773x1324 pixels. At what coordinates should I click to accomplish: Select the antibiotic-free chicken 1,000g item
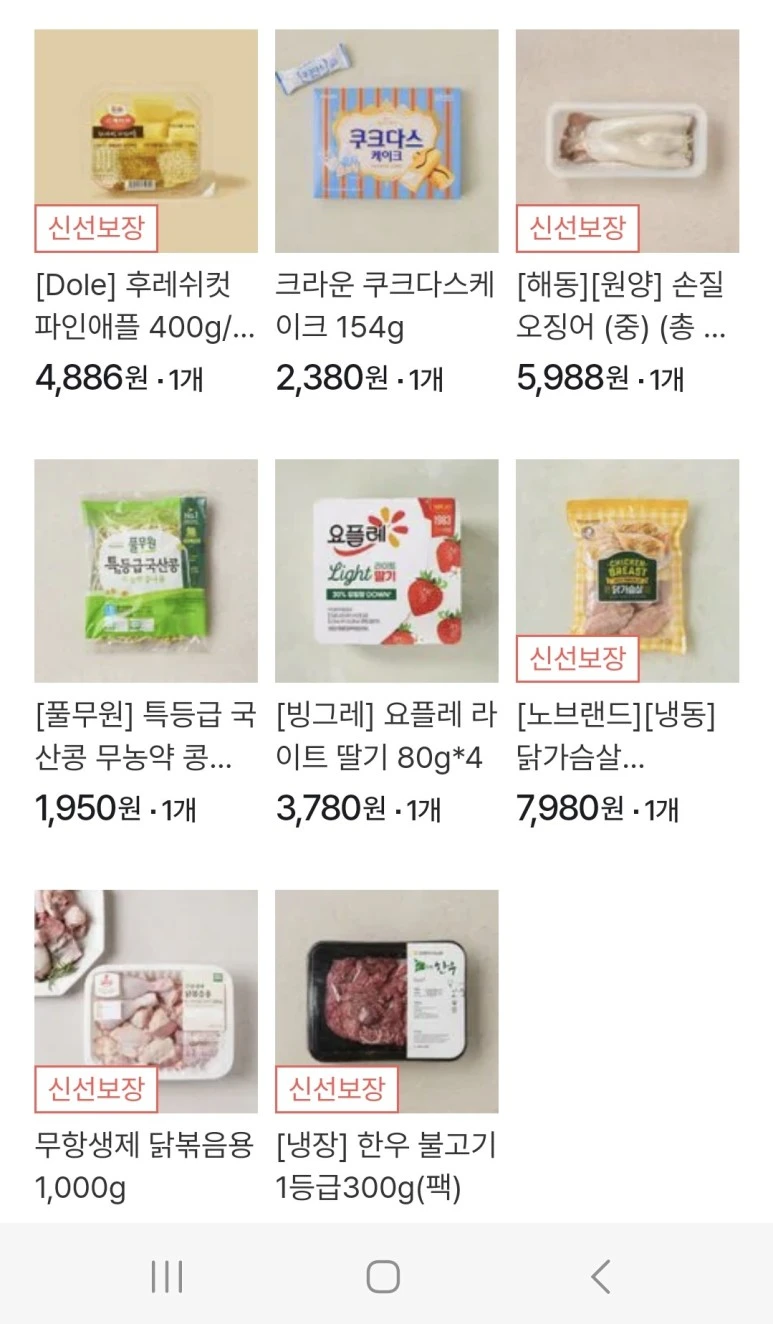[146, 1001]
